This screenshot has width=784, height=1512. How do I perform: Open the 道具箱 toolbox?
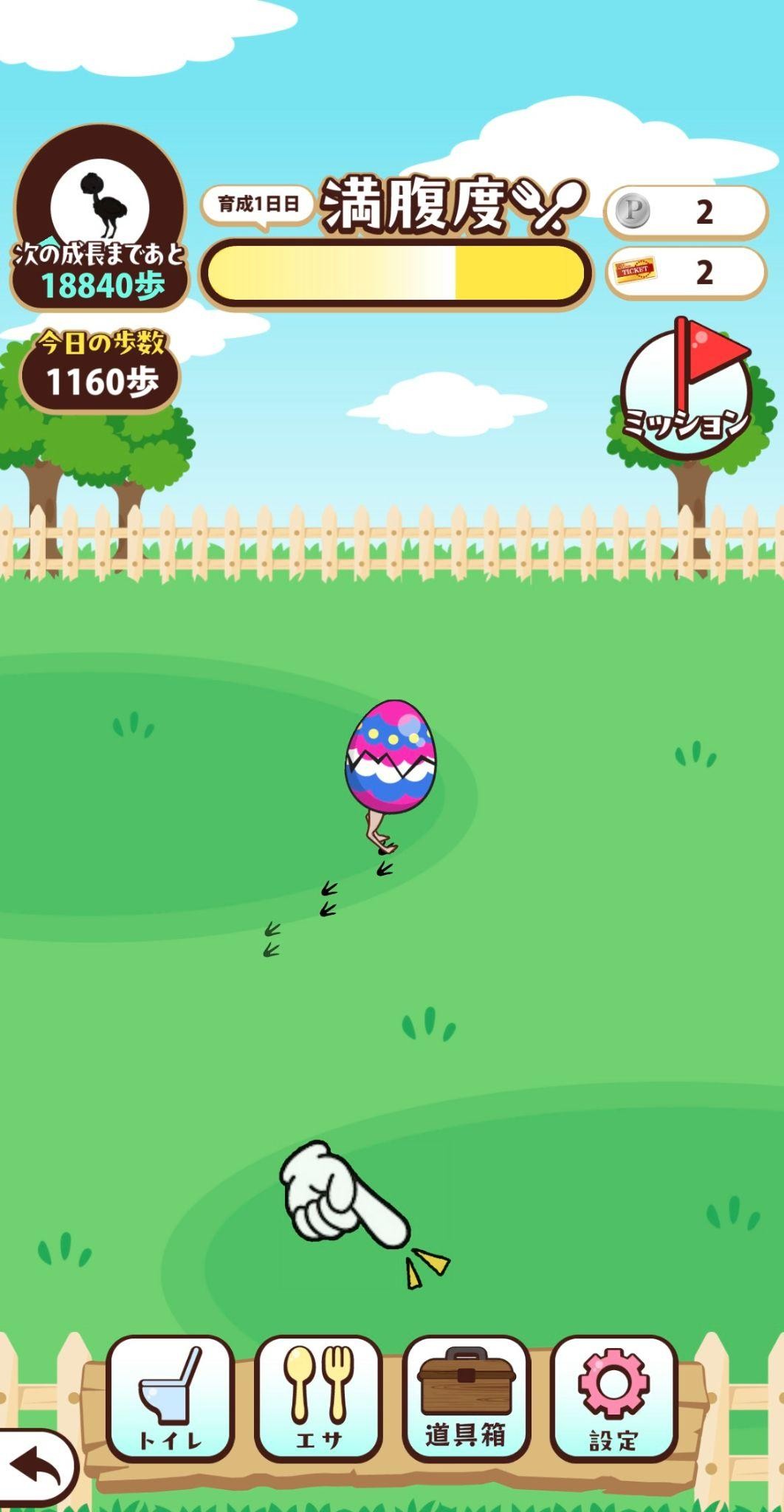tap(466, 1398)
